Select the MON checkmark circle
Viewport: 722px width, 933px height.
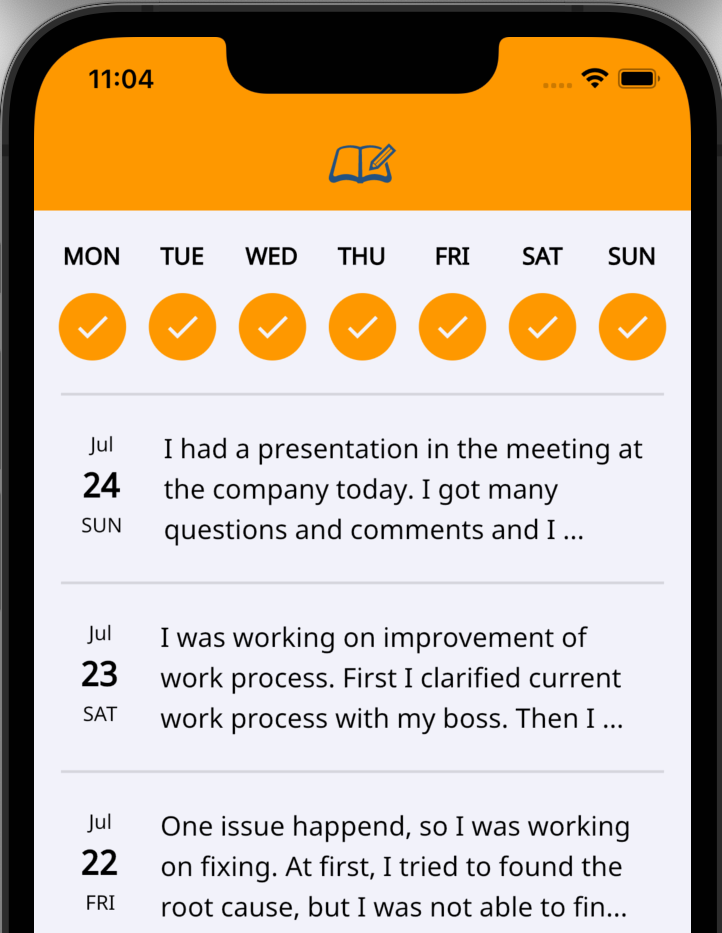[92, 327]
